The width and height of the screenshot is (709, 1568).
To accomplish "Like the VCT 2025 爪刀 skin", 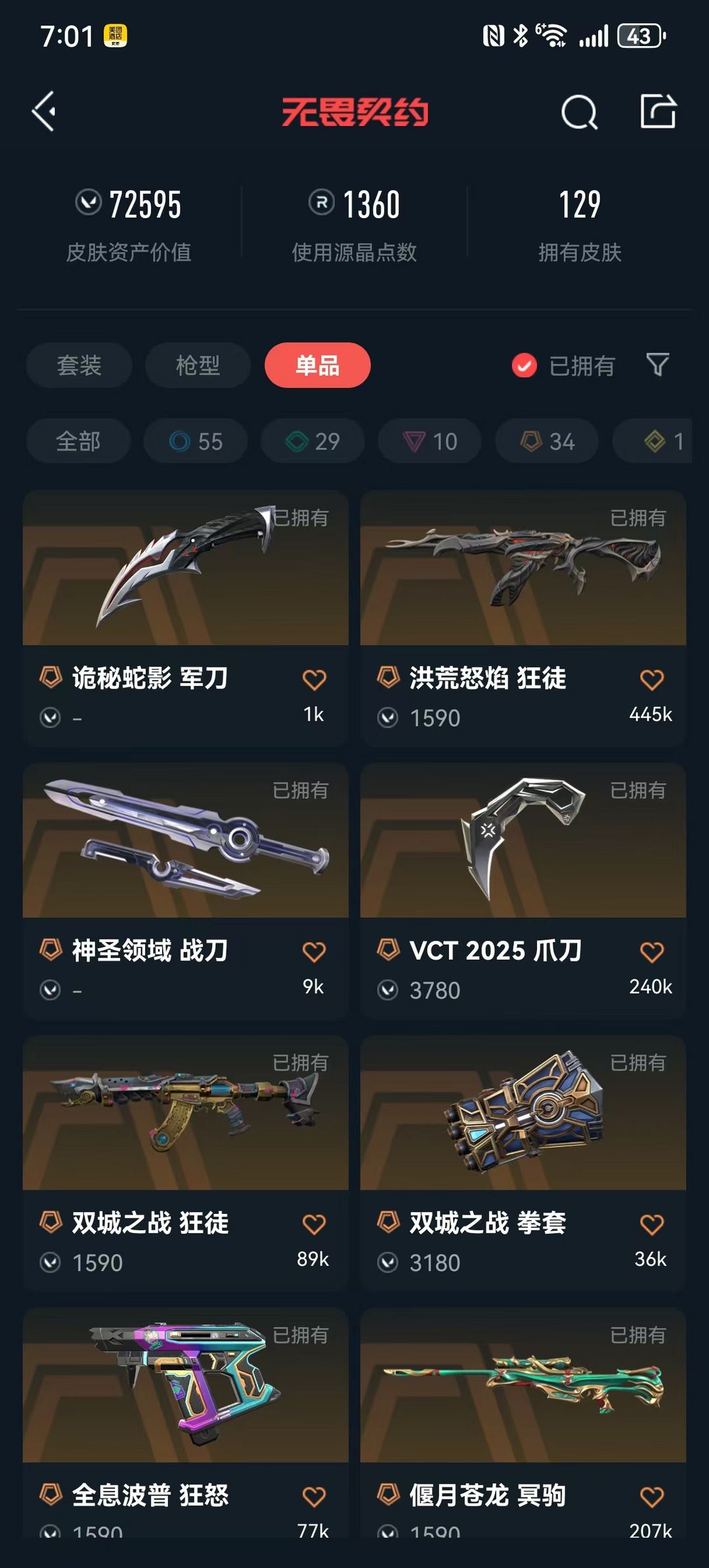I will [651, 952].
